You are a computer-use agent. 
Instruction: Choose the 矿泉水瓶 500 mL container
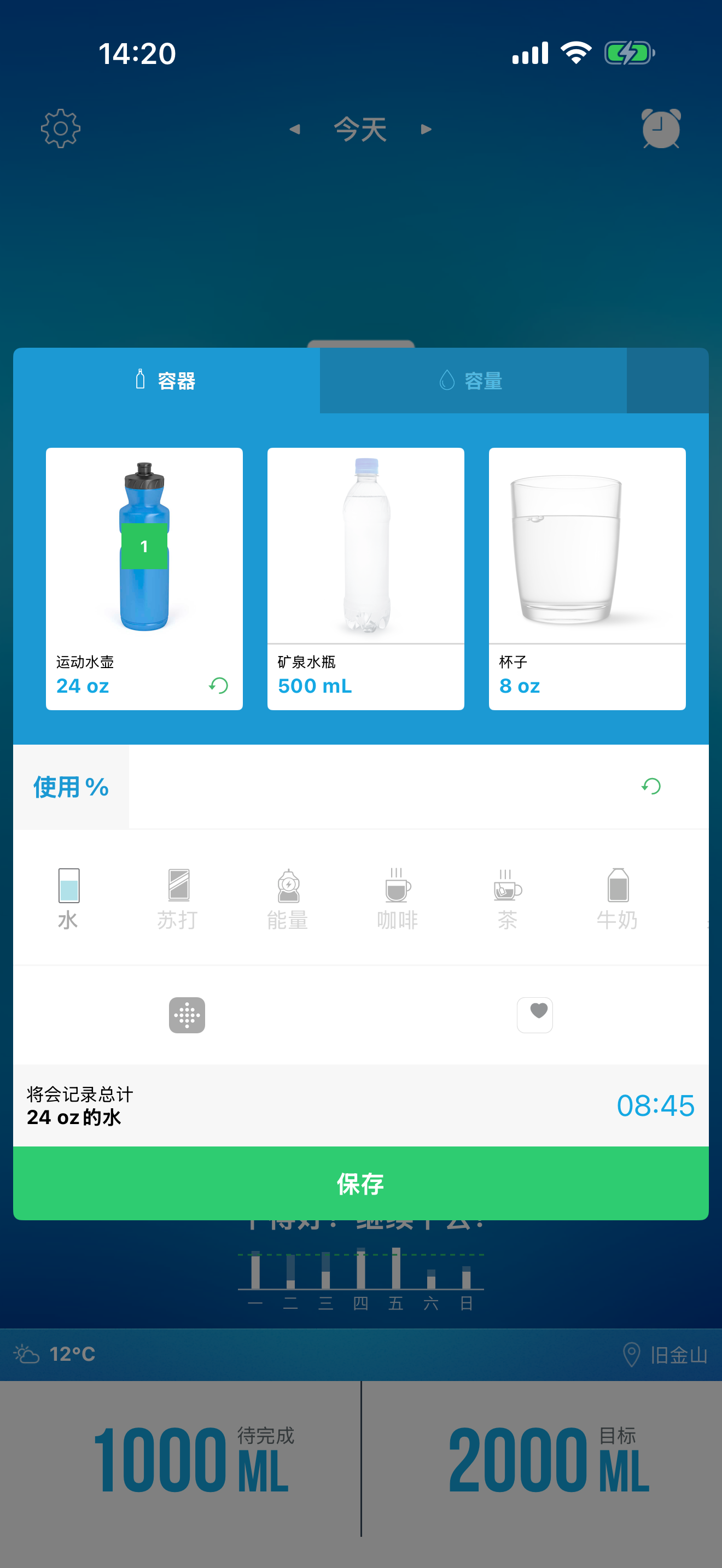[x=365, y=578]
